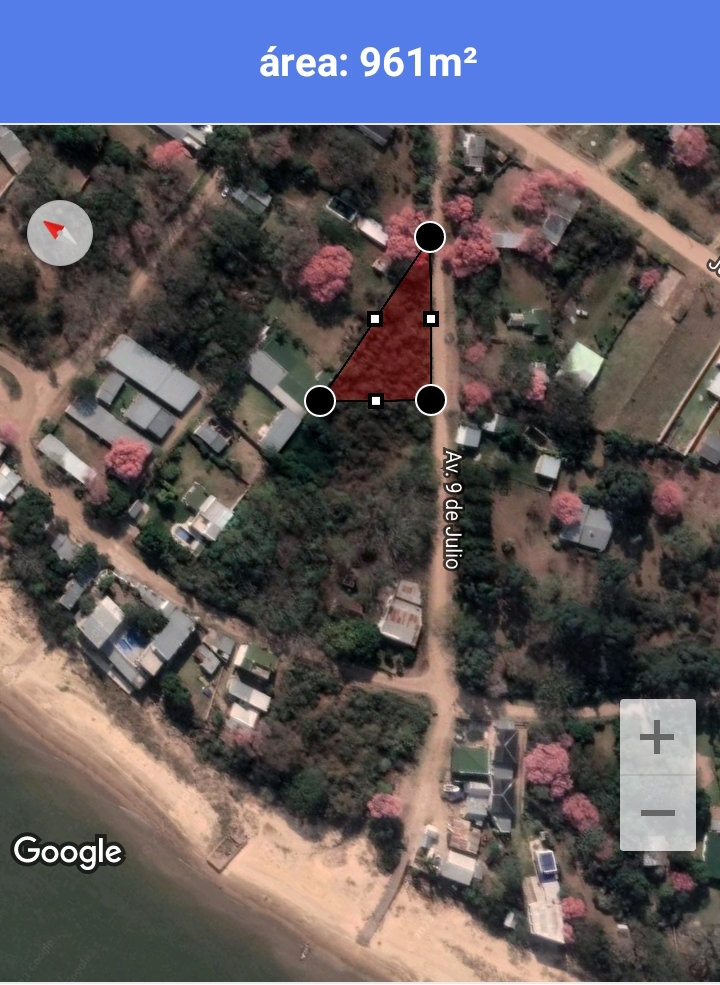Zoom out with the minus button
720x985 pixels.
[x=657, y=813]
